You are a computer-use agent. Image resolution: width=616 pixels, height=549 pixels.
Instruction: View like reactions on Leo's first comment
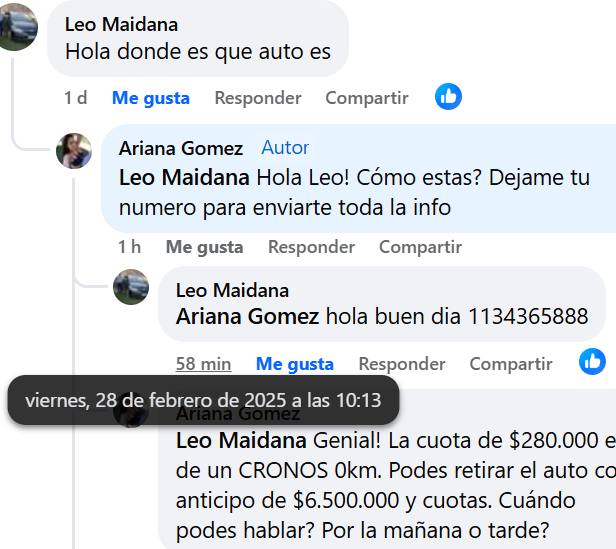point(448,97)
